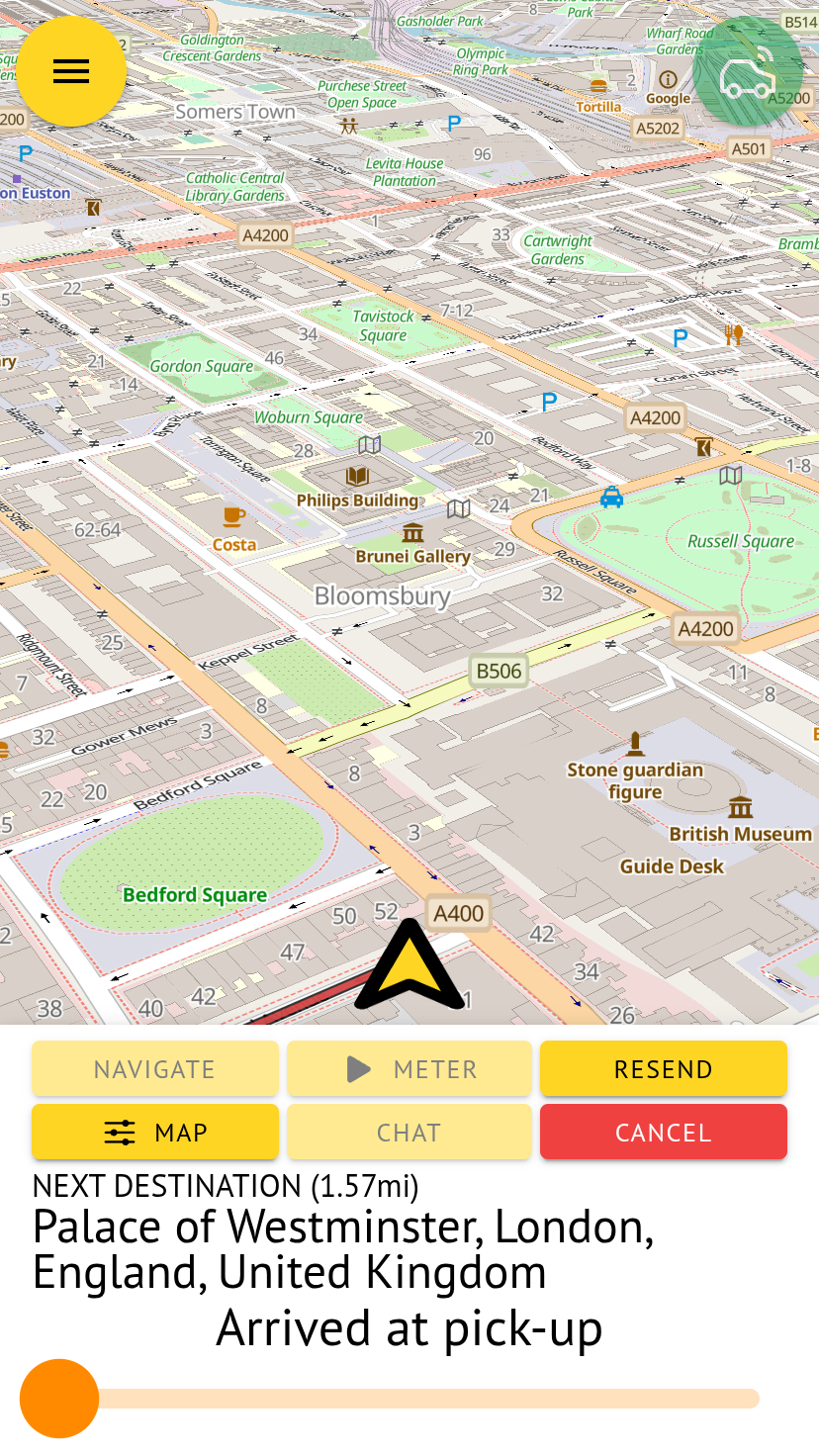
Task: Open Map settings
Action: coord(154,1133)
